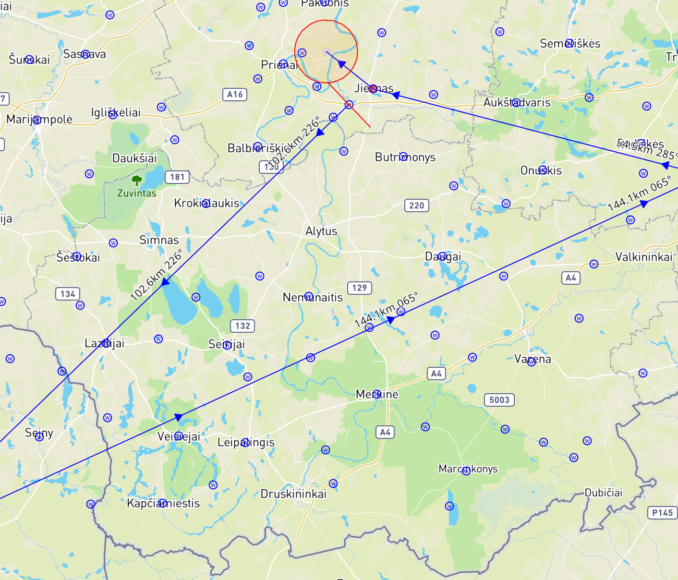
Task: Tap the red turnpoint circle near Prienai
Action: click(x=327, y=51)
